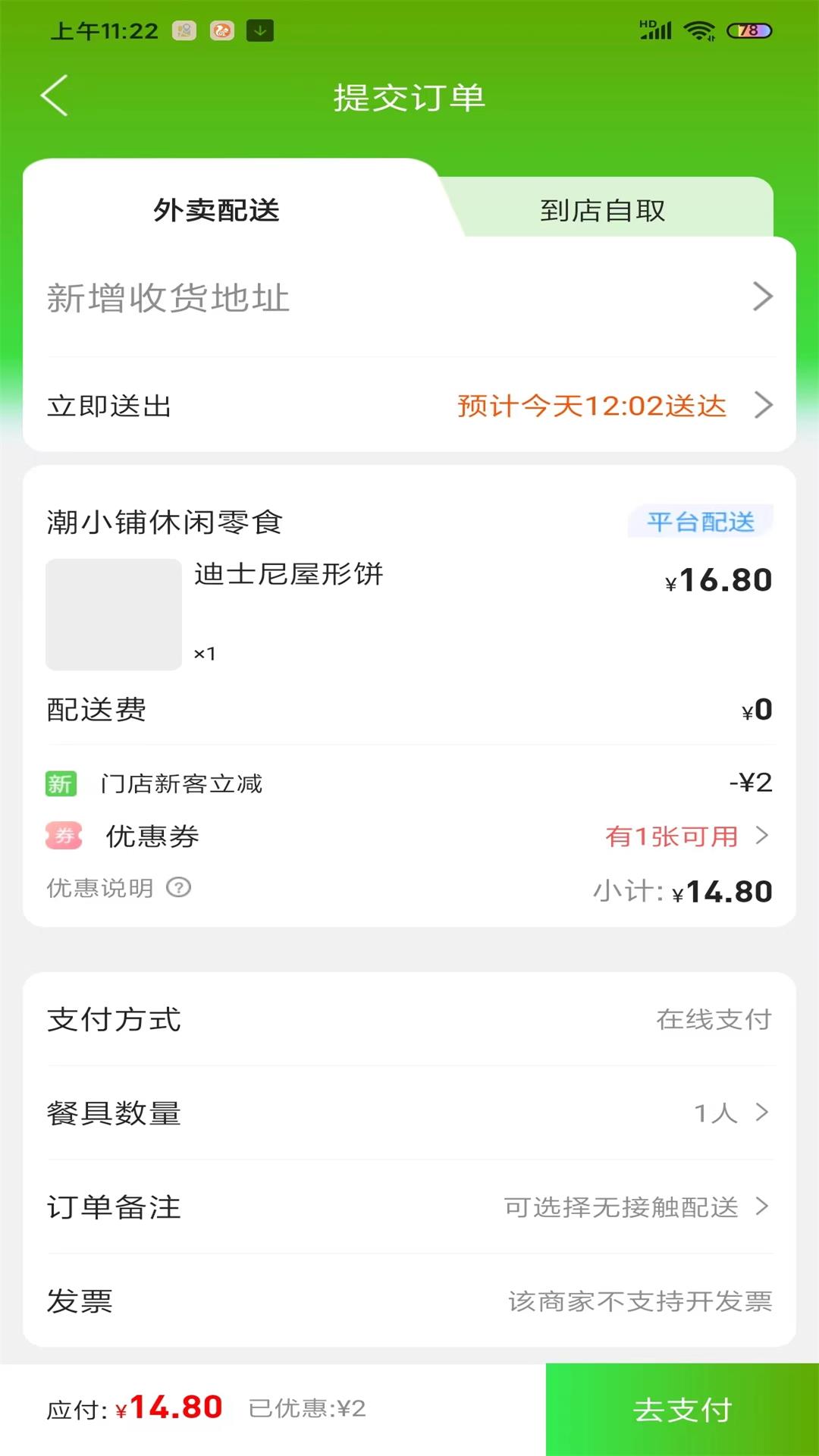Open the 餐具数量 selection chevron
Image resolution: width=819 pixels, height=1456 pixels.
(x=764, y=1112)
